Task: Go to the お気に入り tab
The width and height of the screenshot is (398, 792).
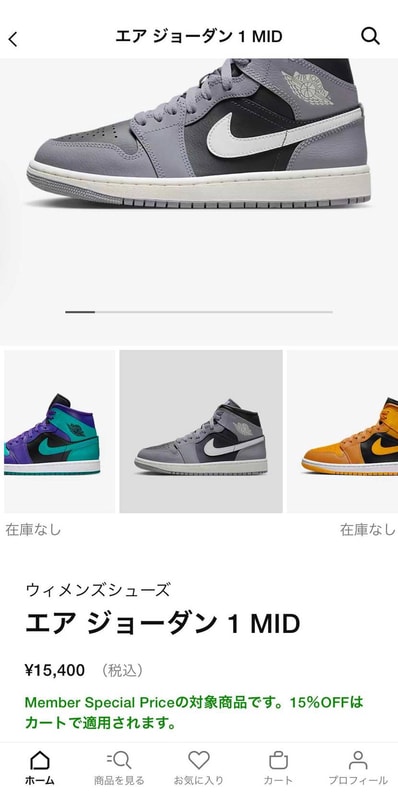Action: pos(199,768)
